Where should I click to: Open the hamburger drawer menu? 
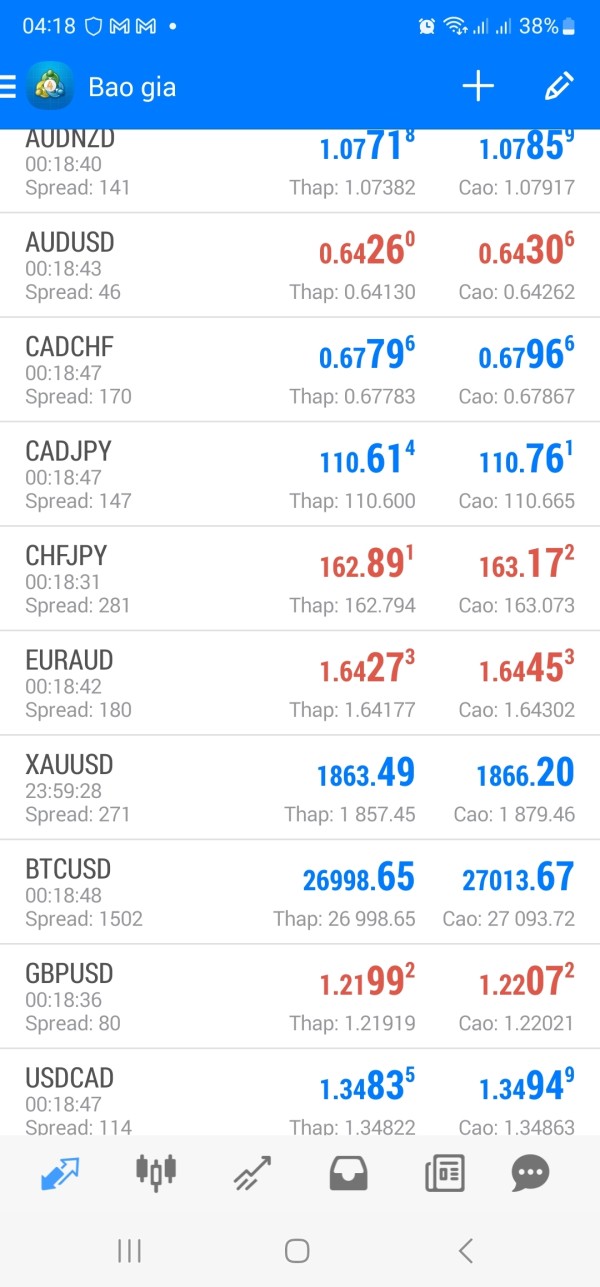[x=8, y=87]
